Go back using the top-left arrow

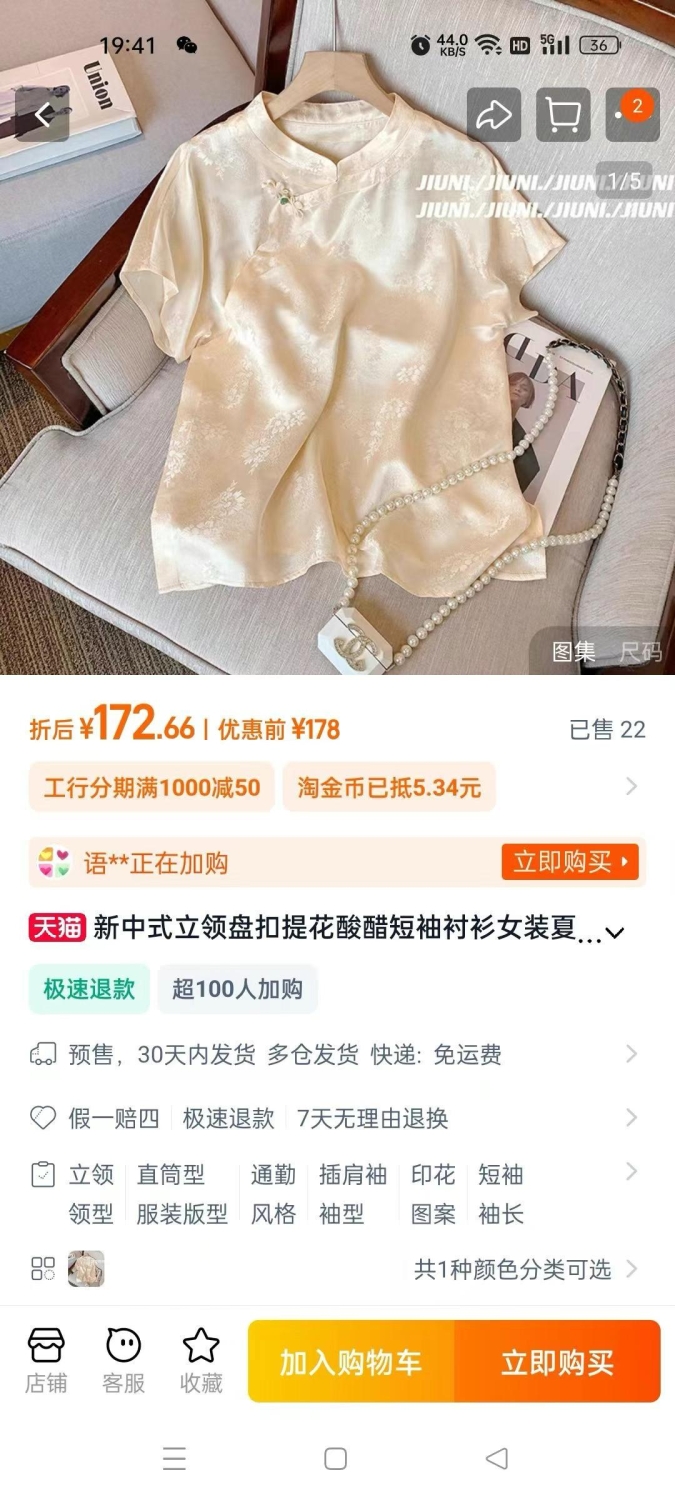point(42,115)
